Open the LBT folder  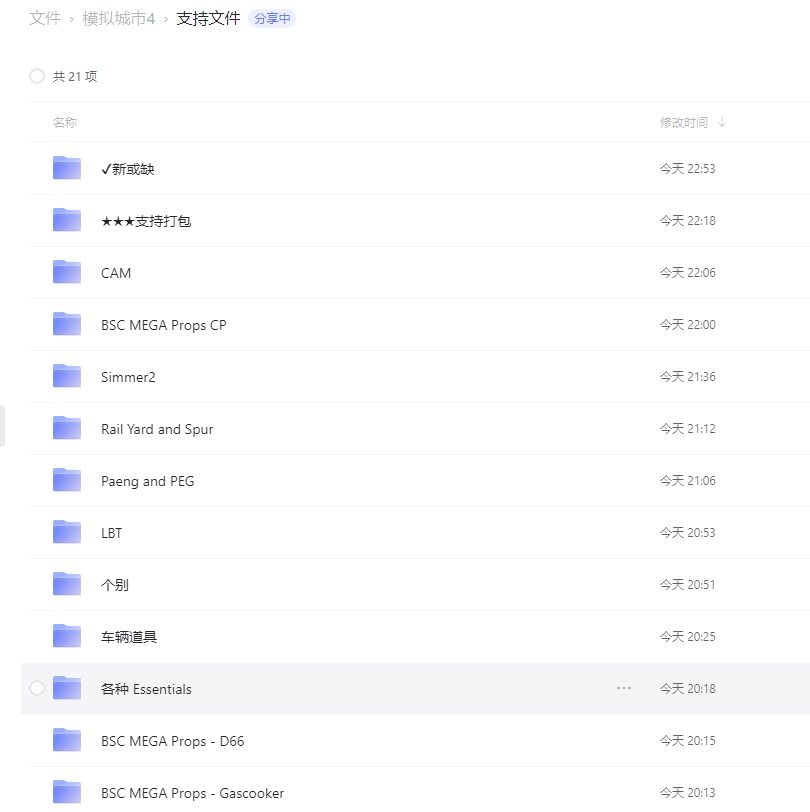[x=111, y=533]
